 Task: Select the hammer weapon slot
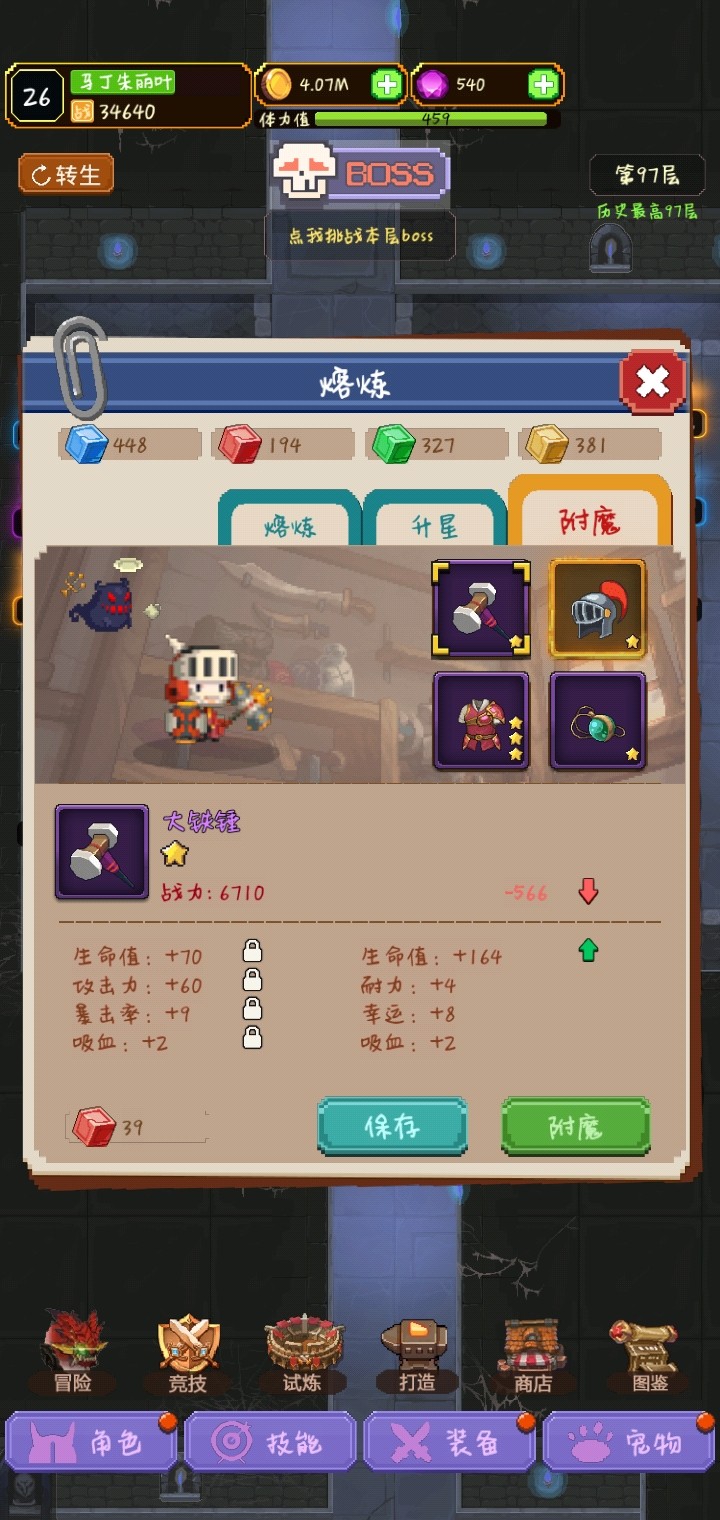tap(481, 608)
